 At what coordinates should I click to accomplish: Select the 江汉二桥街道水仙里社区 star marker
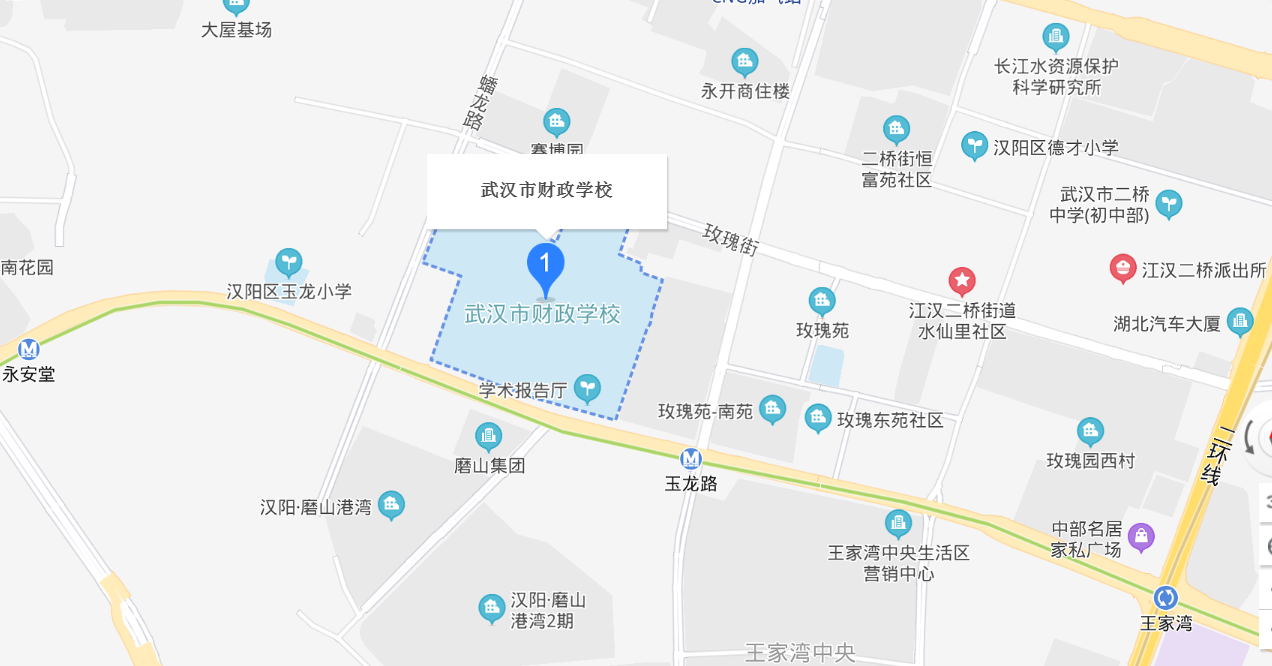962,280
